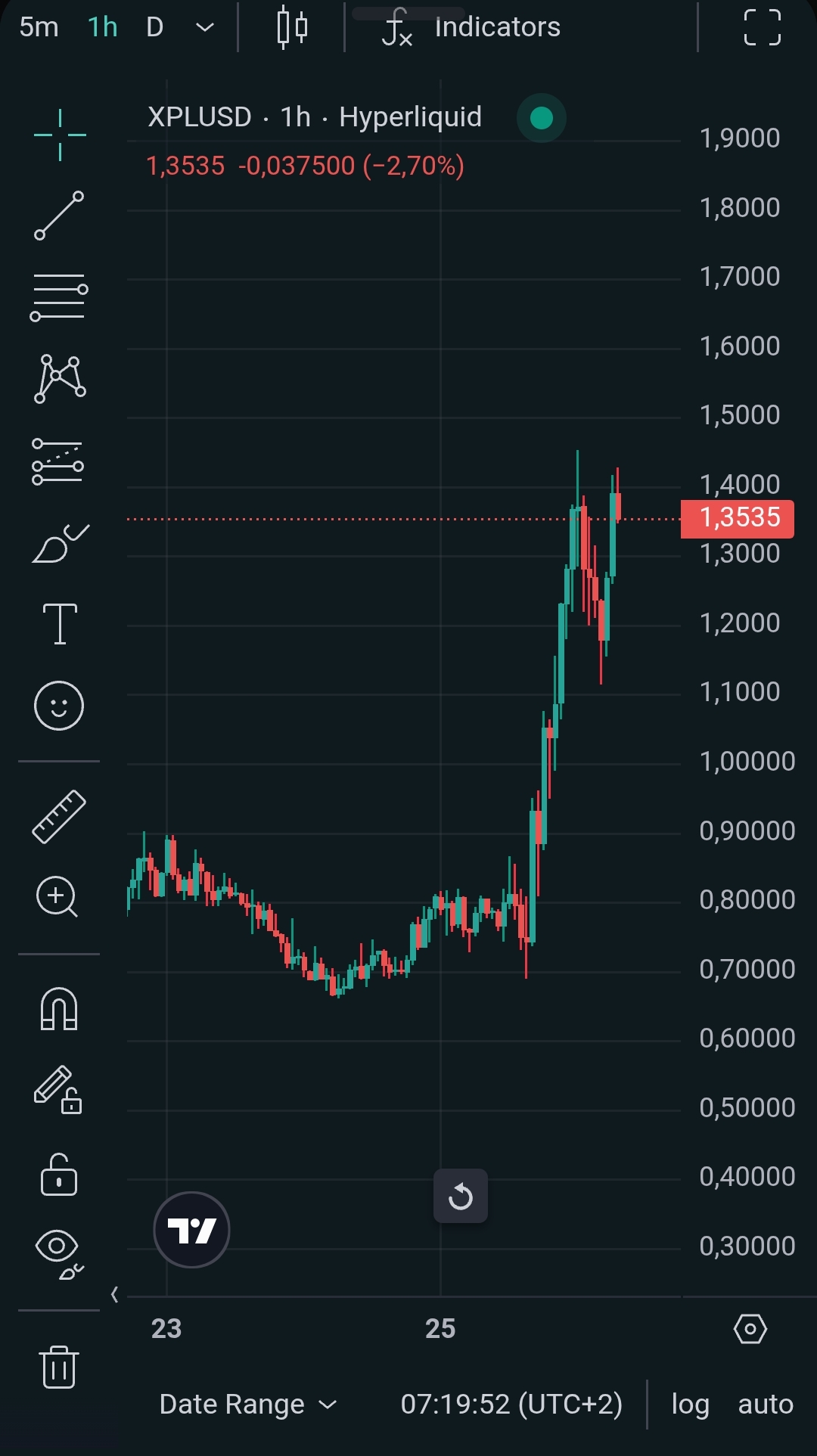
Task: Toggle the log price scale
Action: [690, 1405]
